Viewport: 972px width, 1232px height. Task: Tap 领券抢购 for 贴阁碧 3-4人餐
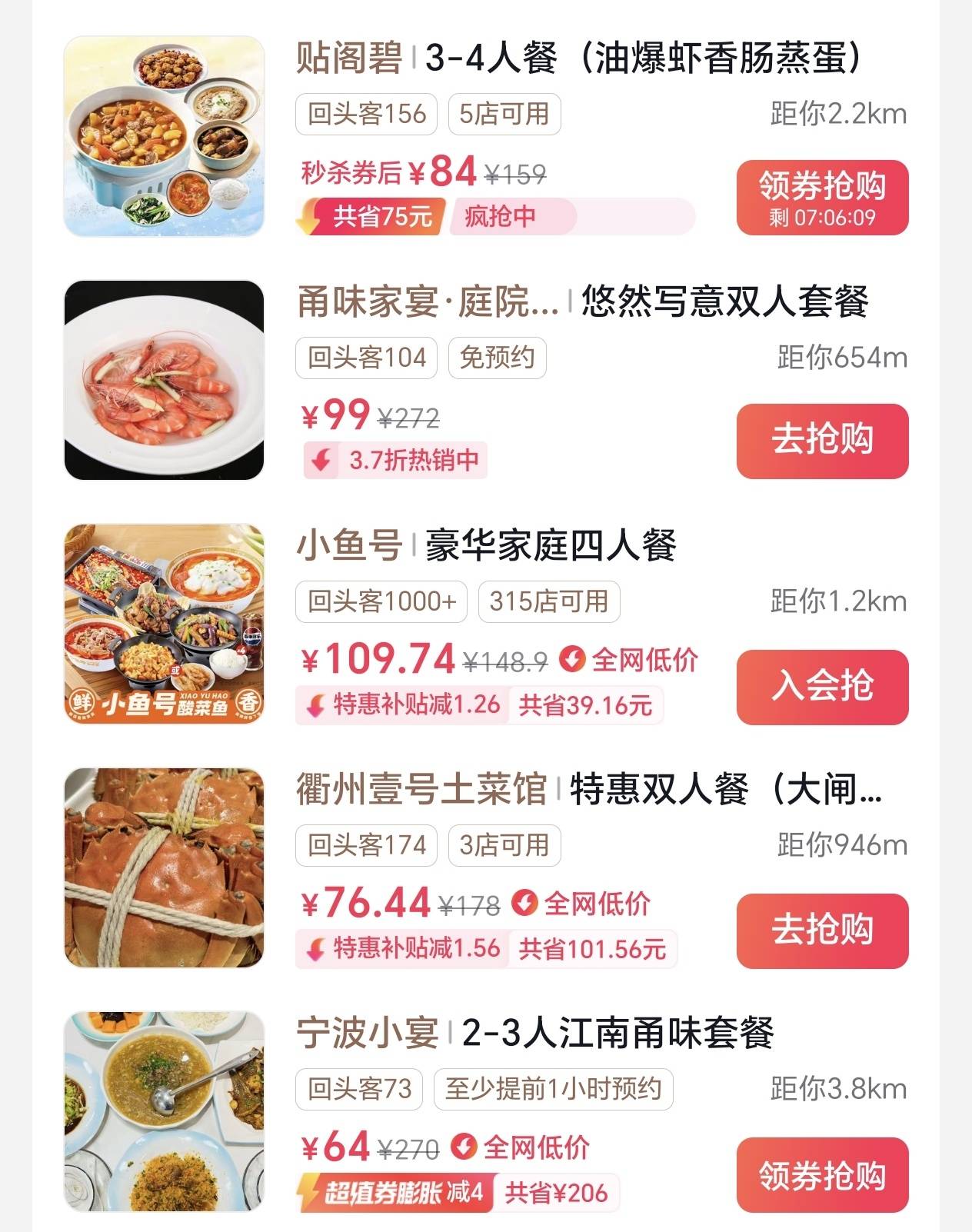822,198
